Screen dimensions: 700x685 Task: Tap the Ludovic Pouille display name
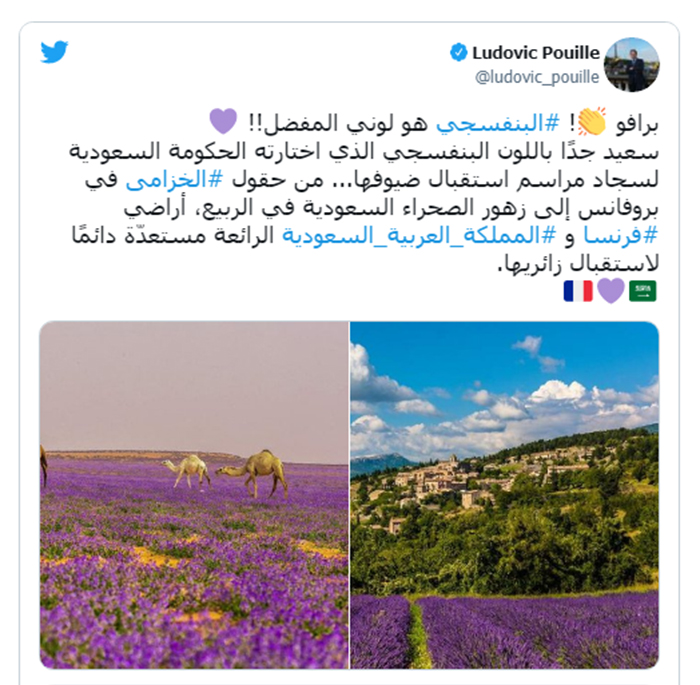tap(534, 52)
